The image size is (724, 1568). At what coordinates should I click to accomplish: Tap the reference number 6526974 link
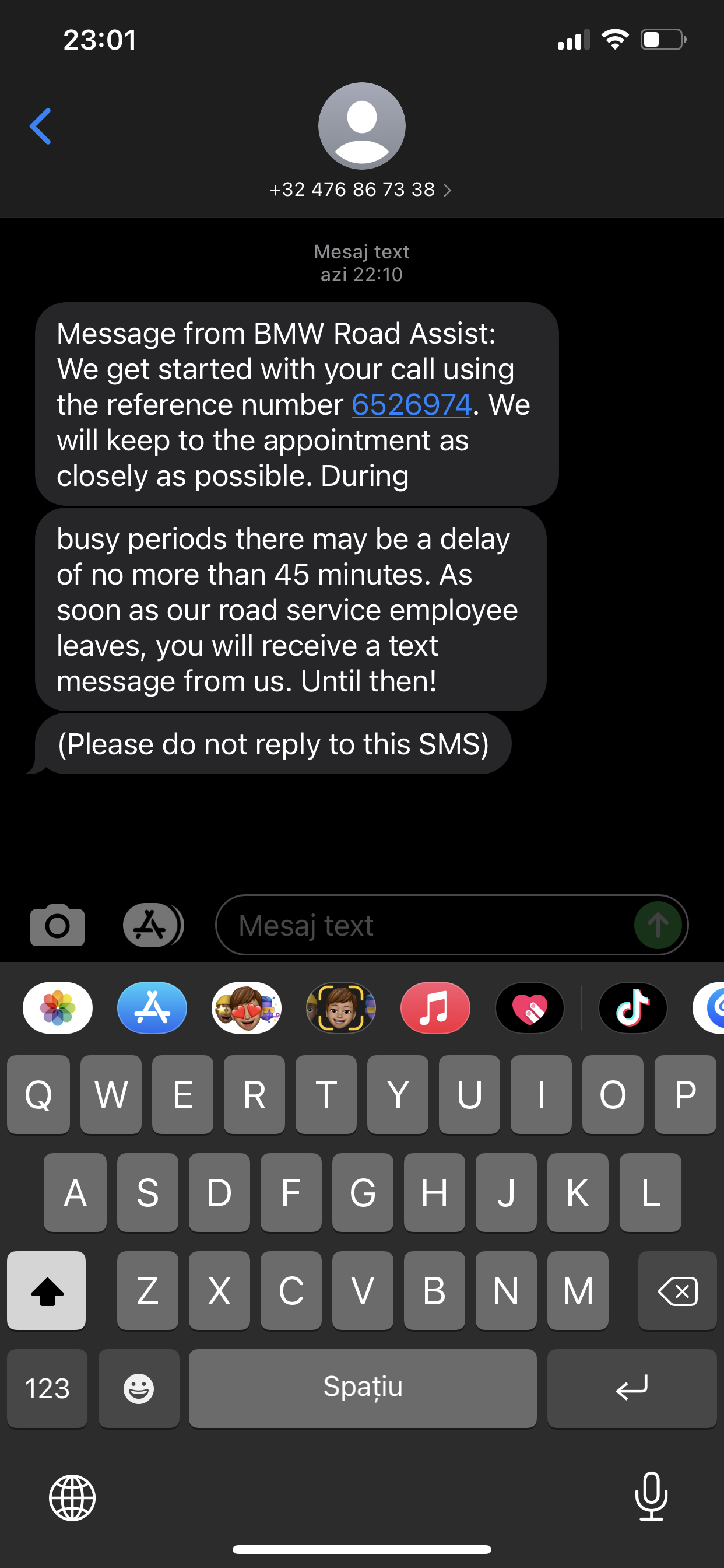412,405
